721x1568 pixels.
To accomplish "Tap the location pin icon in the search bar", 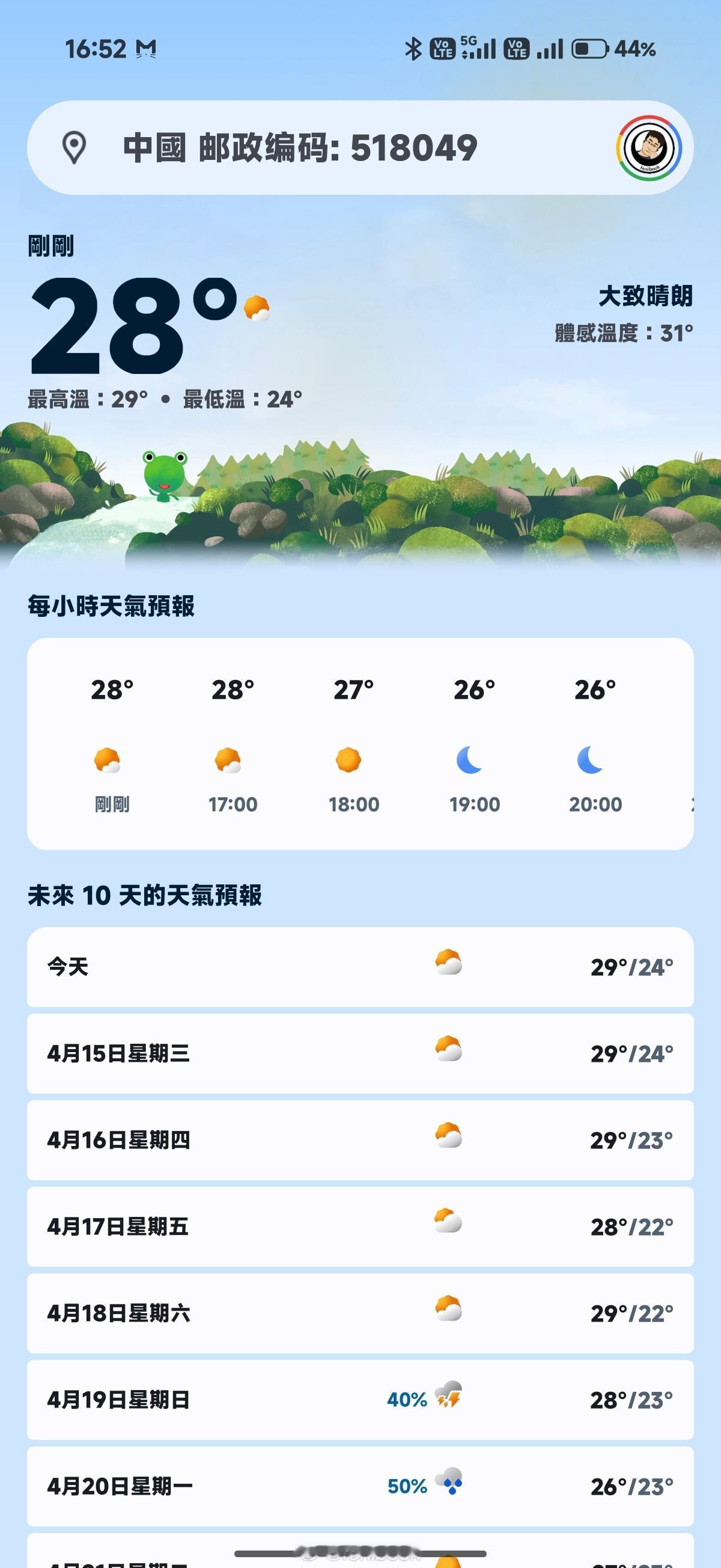I will click(73, 146).
